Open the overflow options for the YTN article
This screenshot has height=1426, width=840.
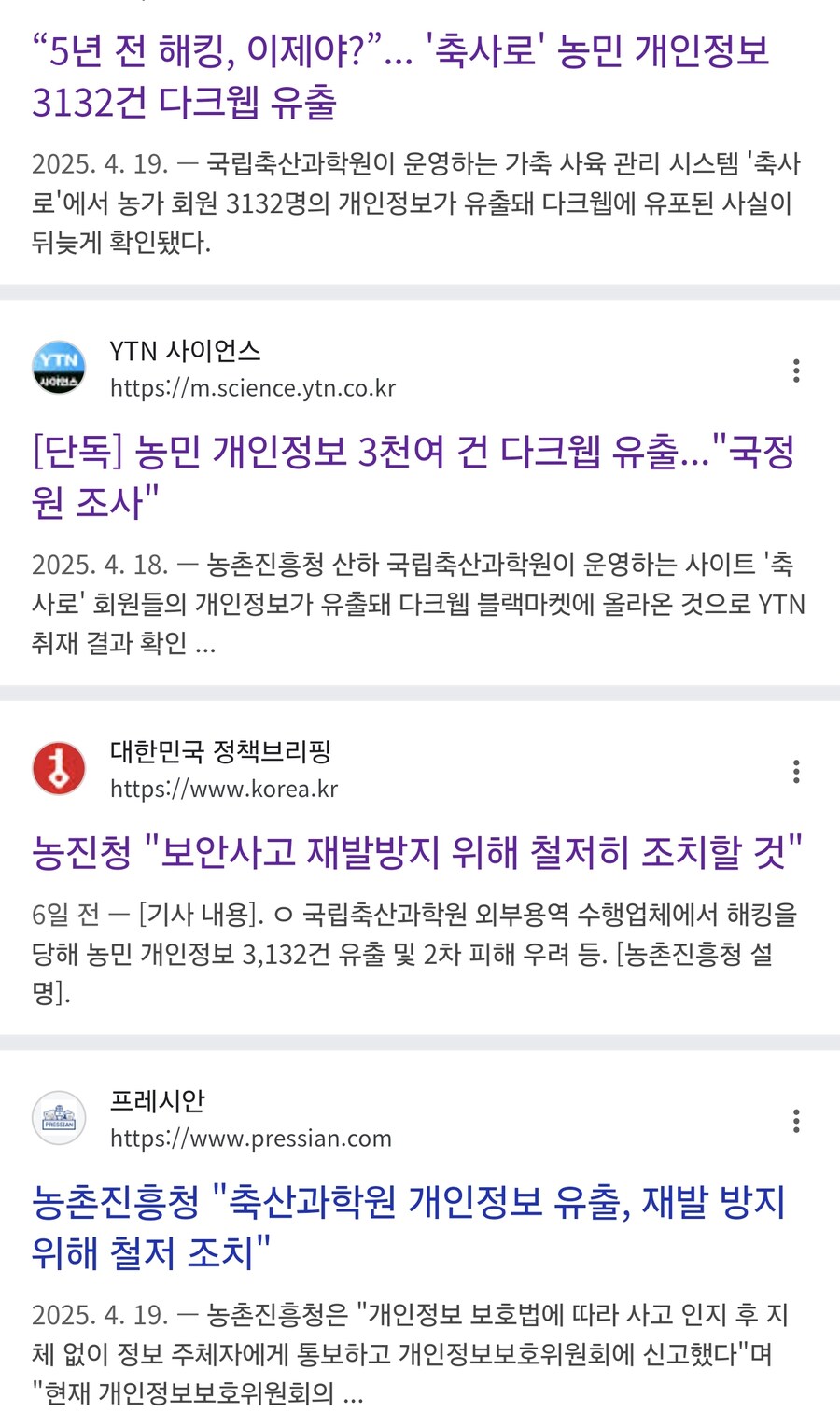796,370
